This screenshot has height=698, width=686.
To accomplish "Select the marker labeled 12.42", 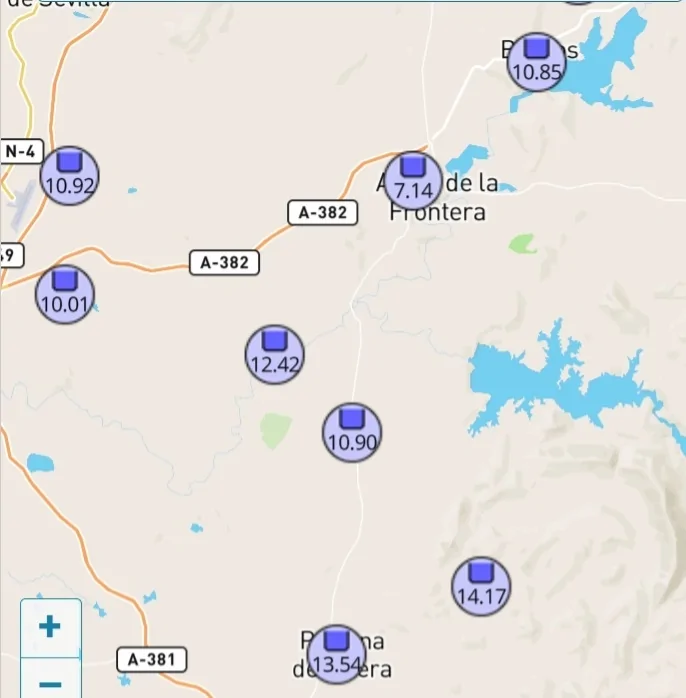I will (x=274, y=354).
